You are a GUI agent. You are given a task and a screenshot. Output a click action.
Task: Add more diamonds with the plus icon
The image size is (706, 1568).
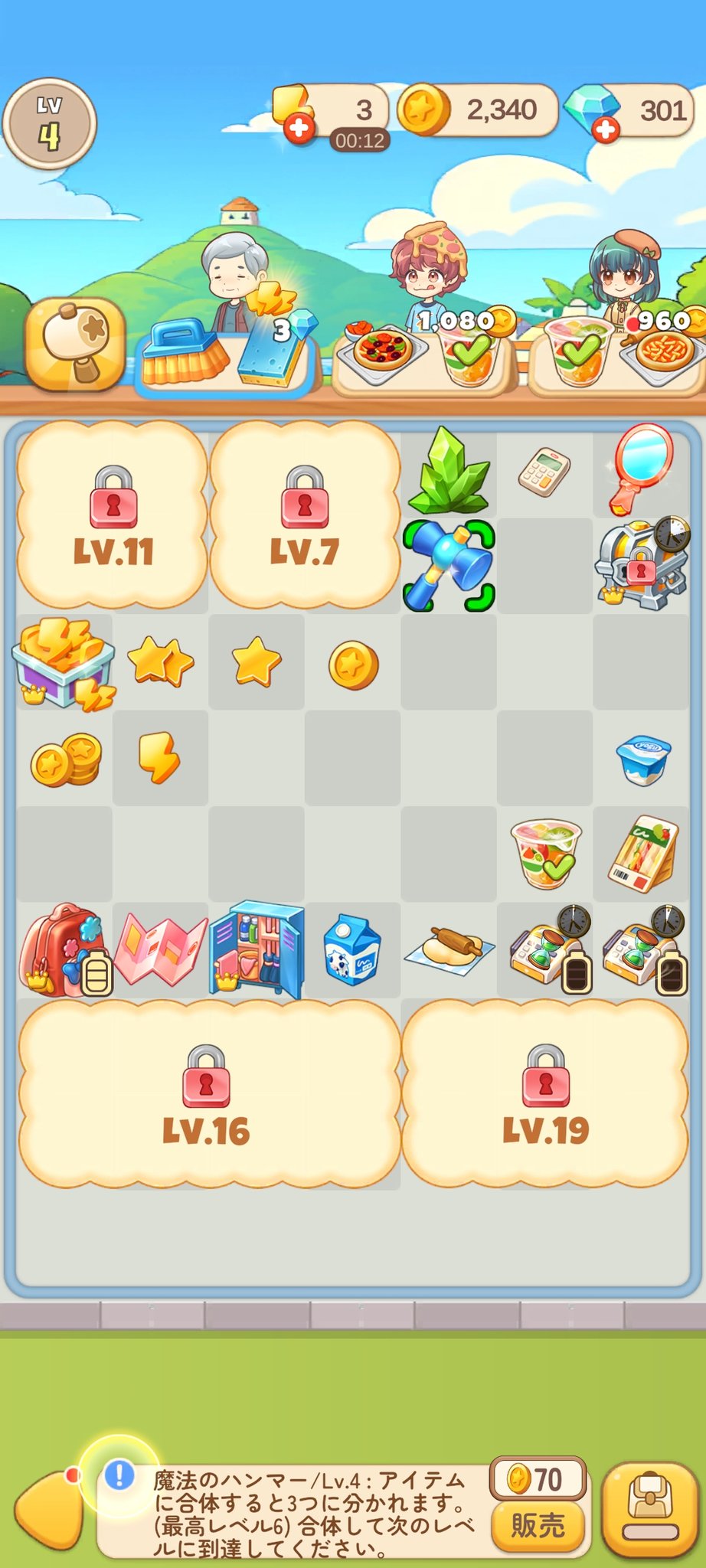tap(606, 129)
